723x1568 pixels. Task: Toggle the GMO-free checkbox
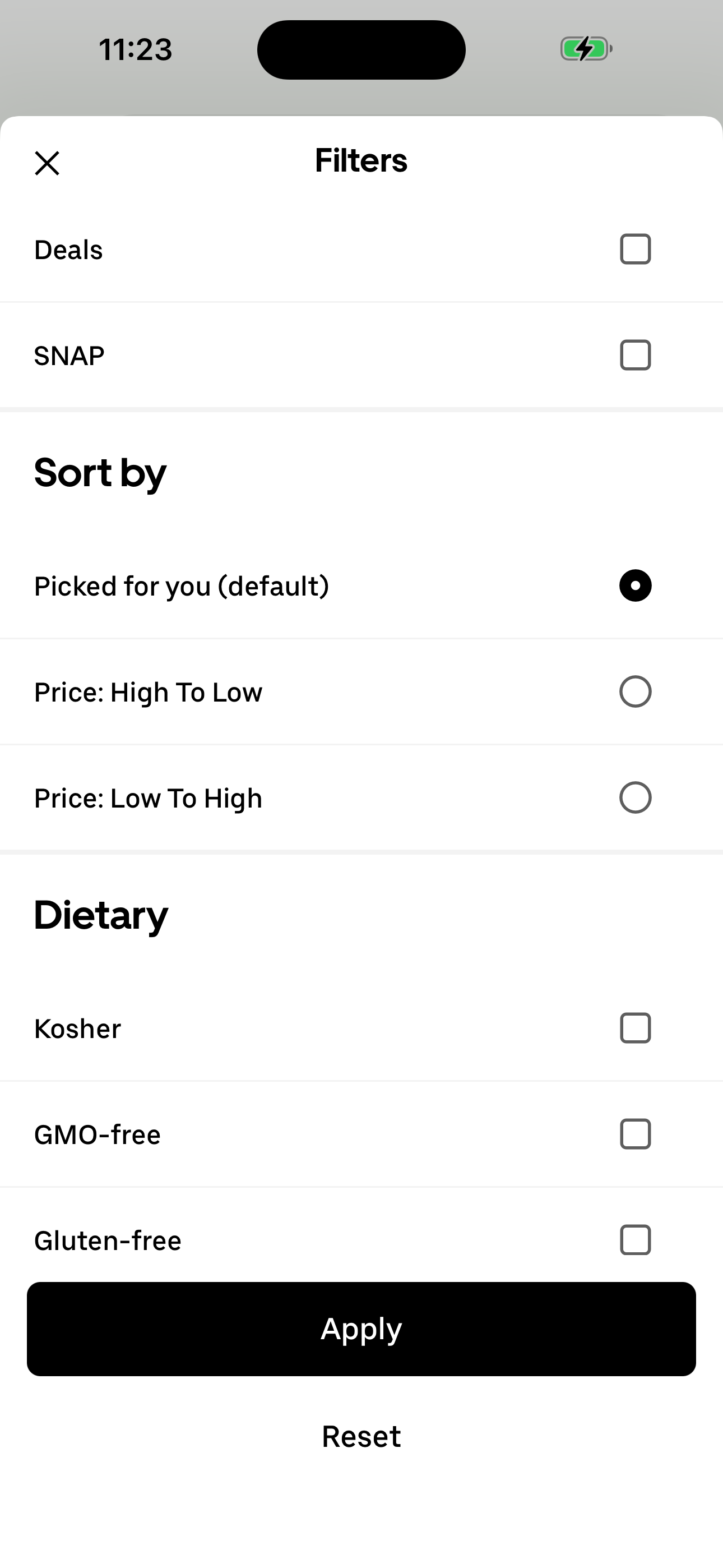(636, 1133)
